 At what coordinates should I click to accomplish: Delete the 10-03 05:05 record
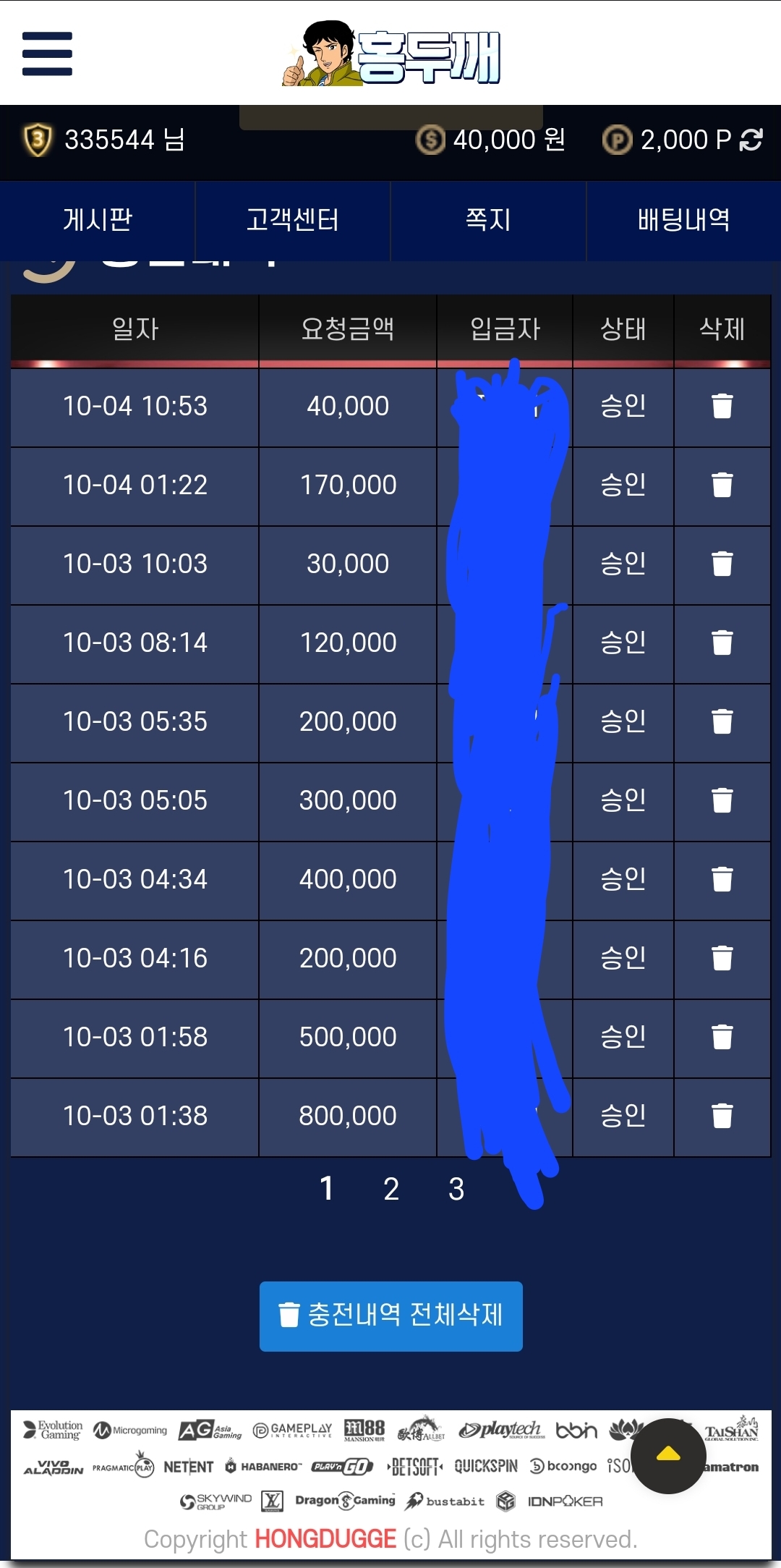tap(722, 800)
